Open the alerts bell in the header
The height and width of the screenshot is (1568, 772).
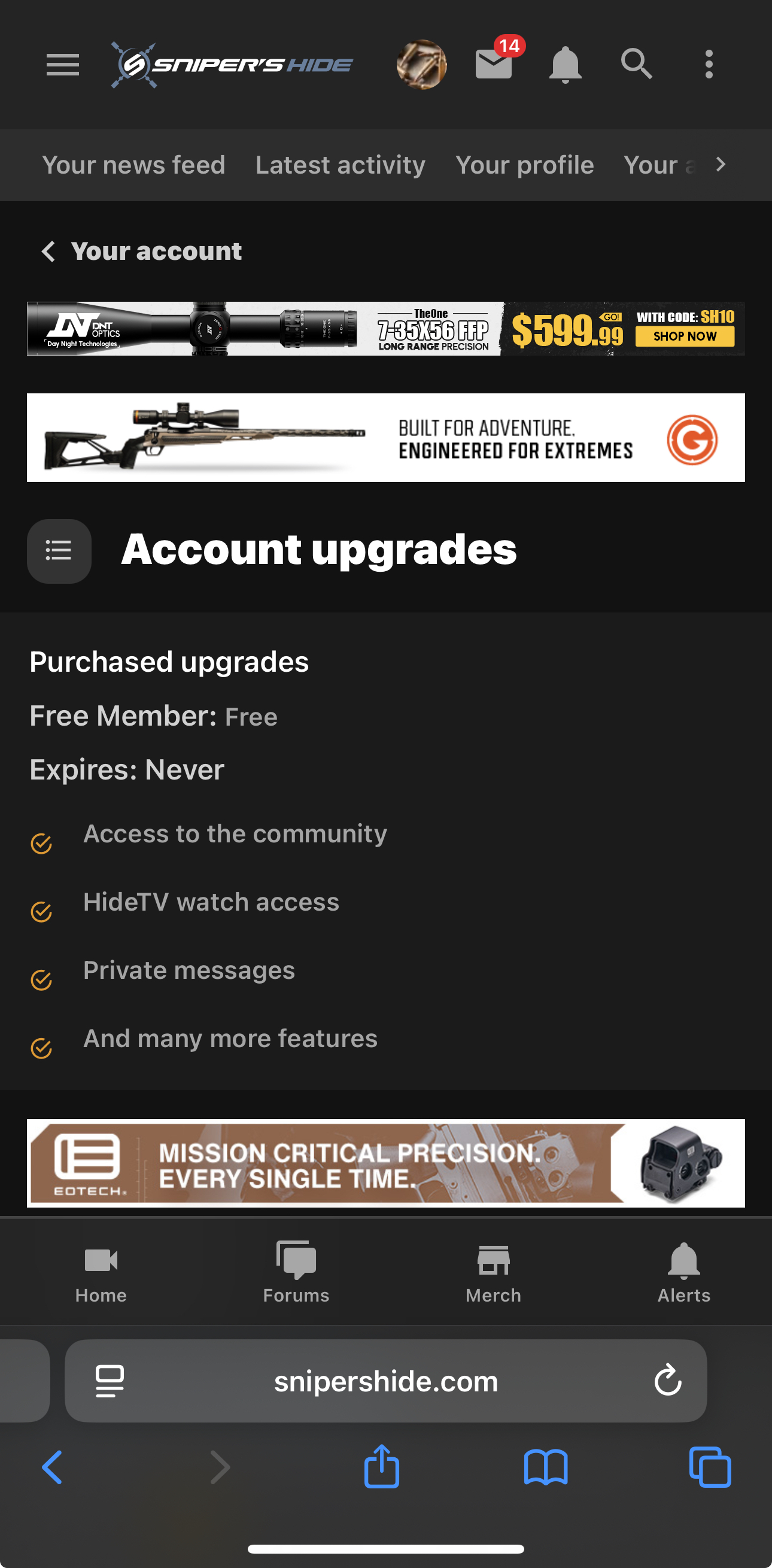point(564,65)
